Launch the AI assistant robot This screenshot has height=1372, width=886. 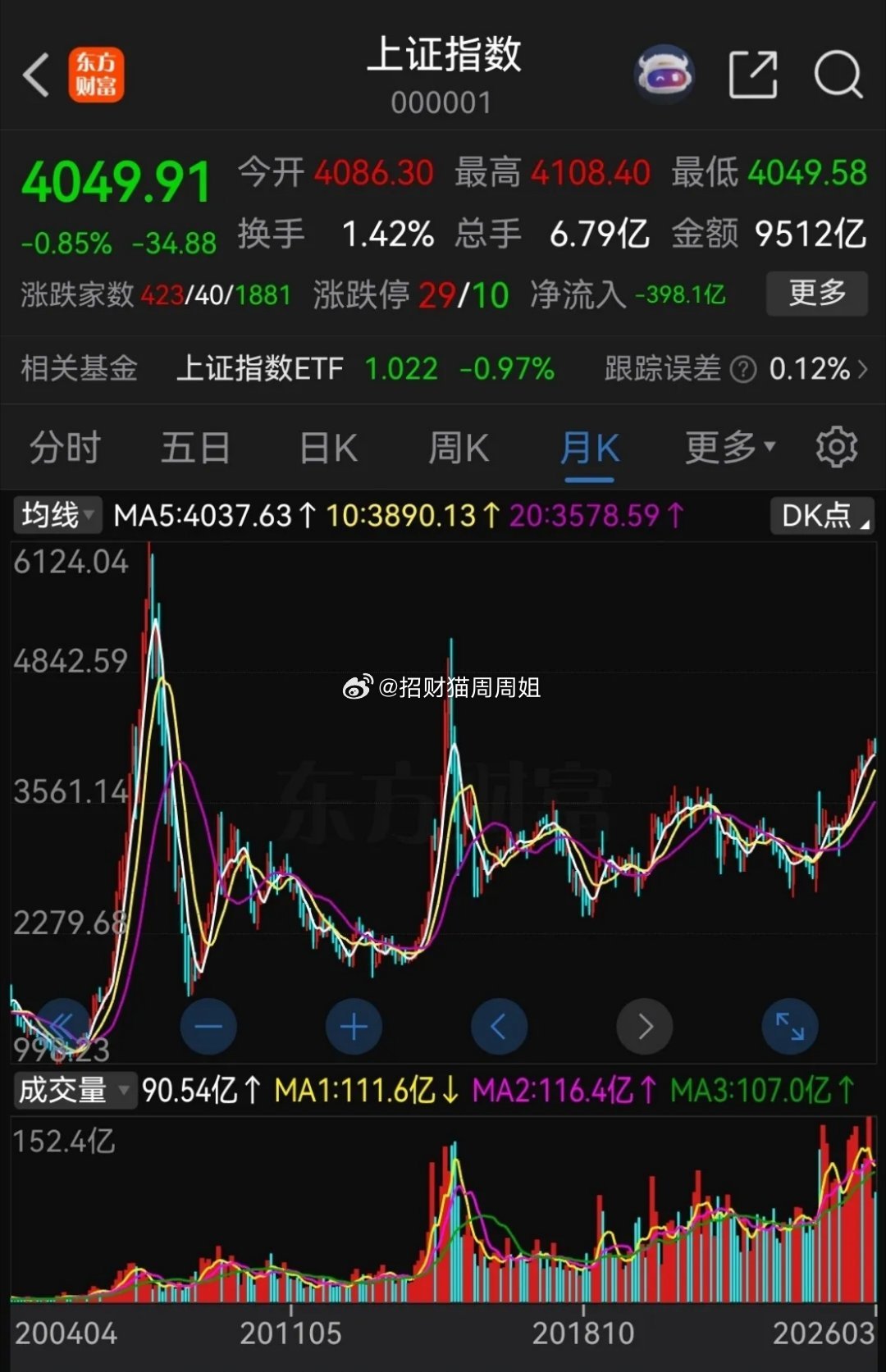pyautogui.click(x=664, y=74)
